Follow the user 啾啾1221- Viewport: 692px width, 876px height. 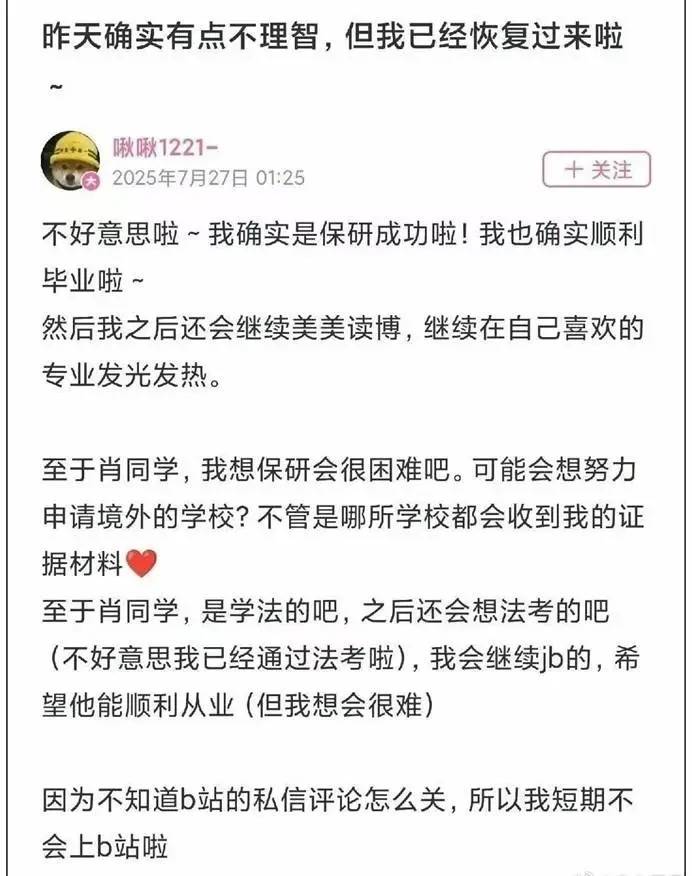(597, 169)
